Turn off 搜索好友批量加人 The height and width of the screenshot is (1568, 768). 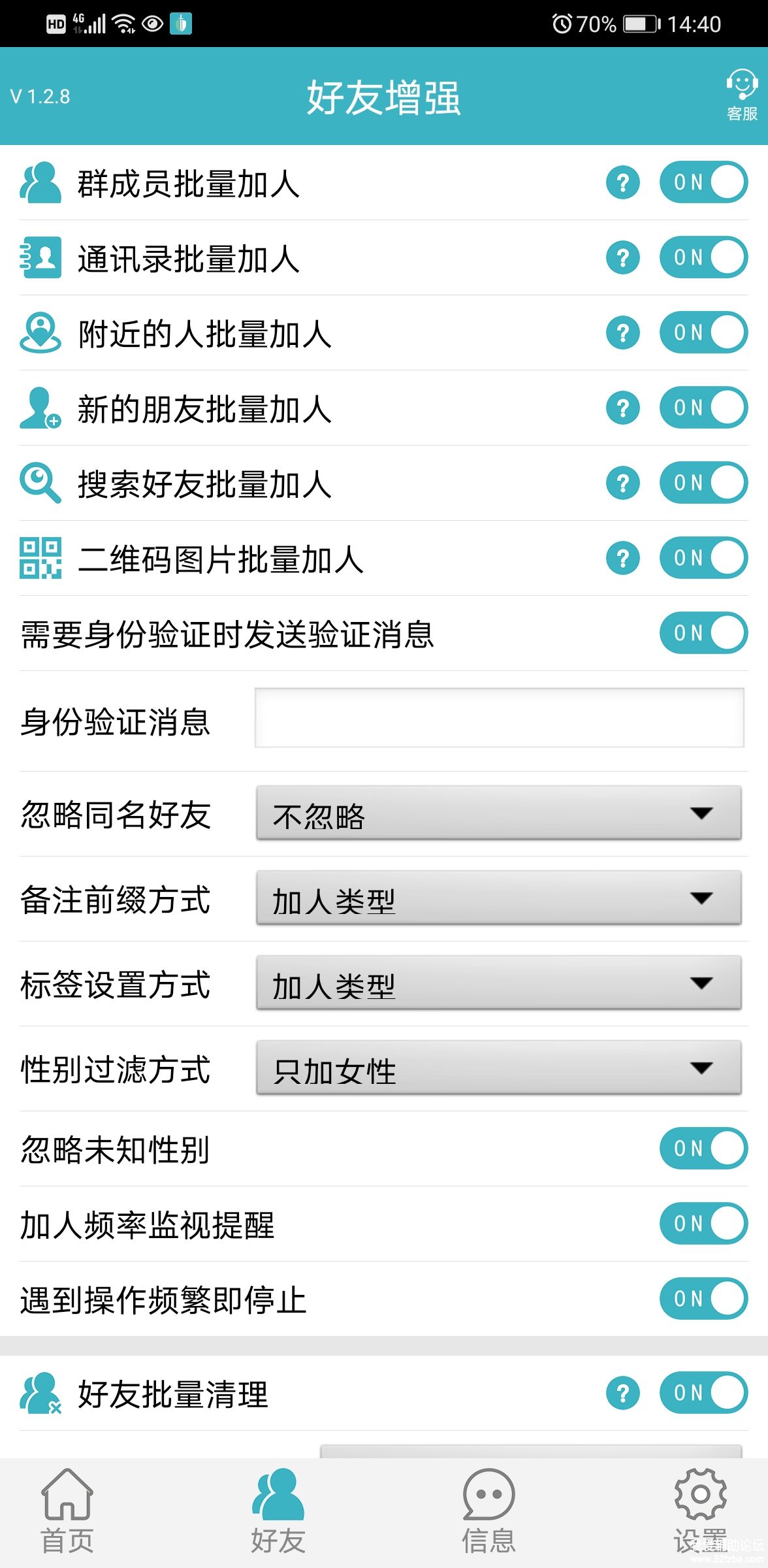pos(703,483)
